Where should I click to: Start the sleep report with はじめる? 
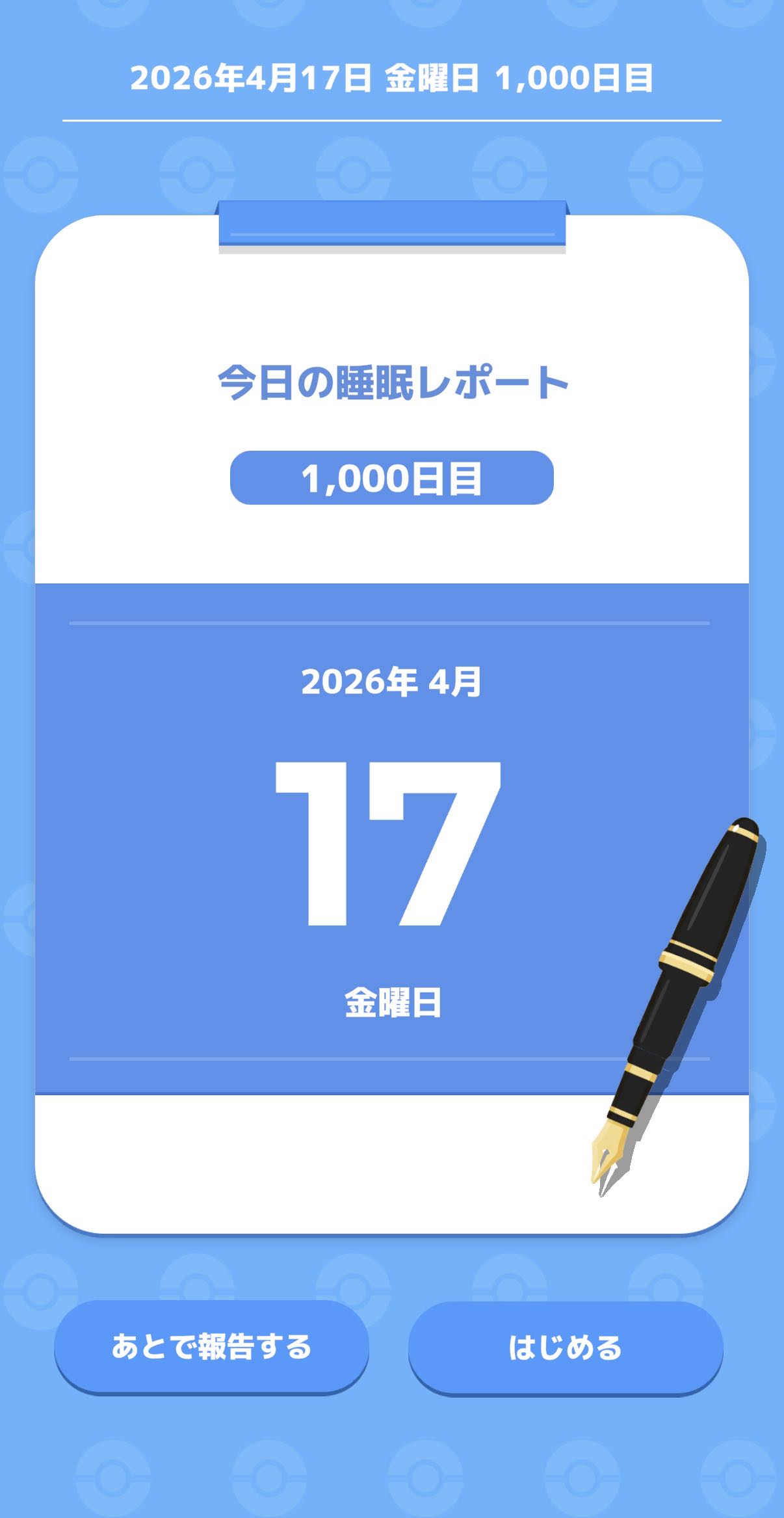point(565,1348)
